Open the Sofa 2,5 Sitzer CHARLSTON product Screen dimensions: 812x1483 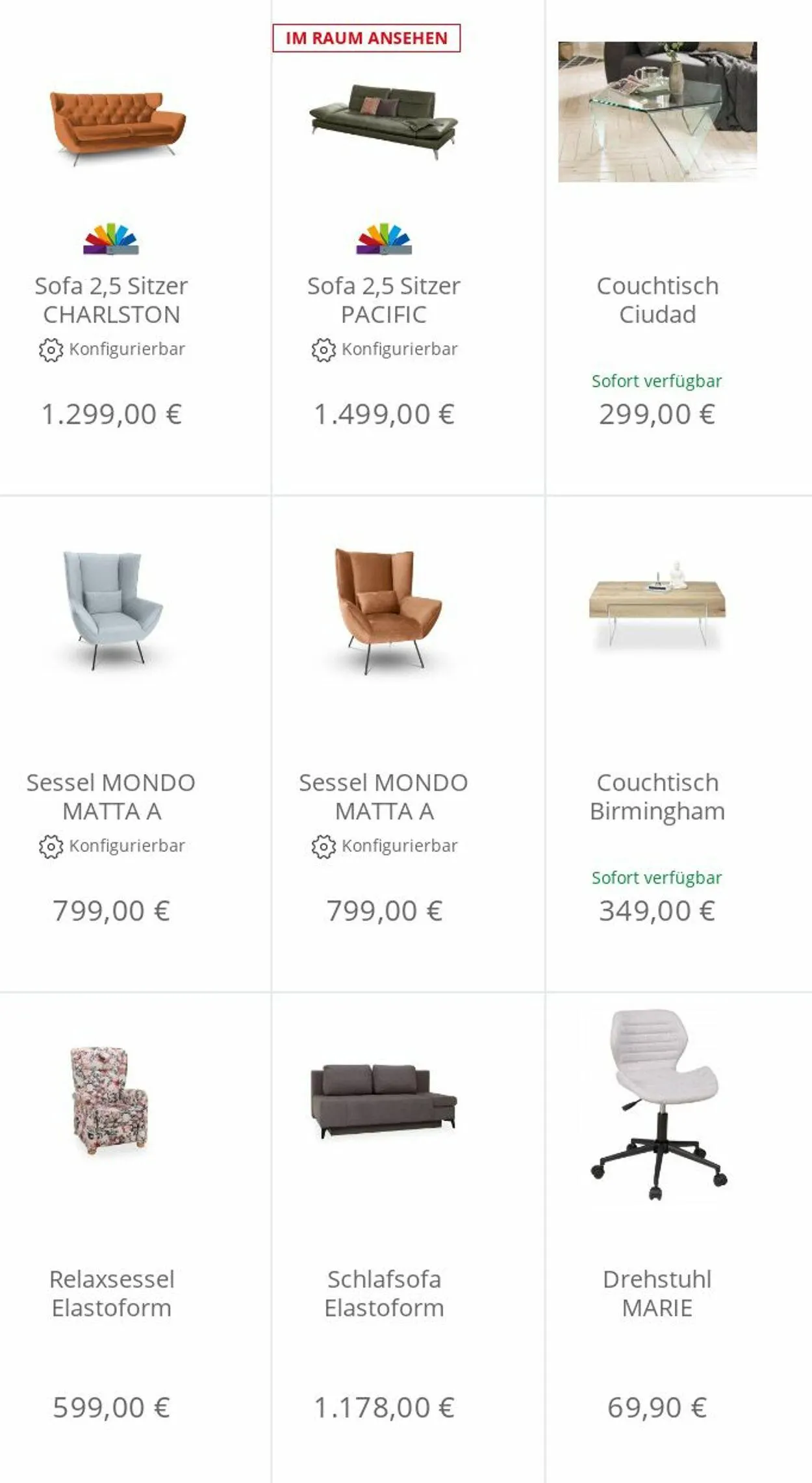[x=135, y=248]
